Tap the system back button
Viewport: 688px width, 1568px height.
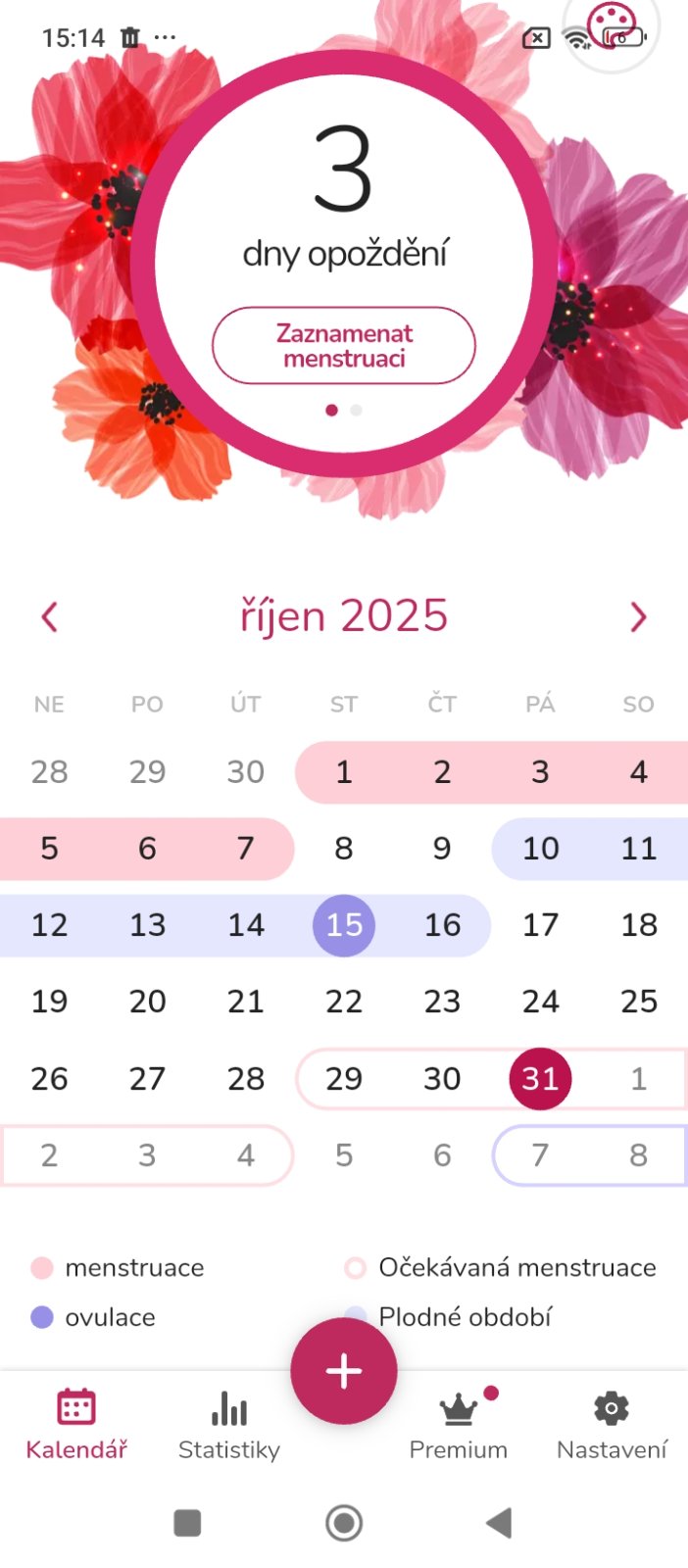[500, 1523]
